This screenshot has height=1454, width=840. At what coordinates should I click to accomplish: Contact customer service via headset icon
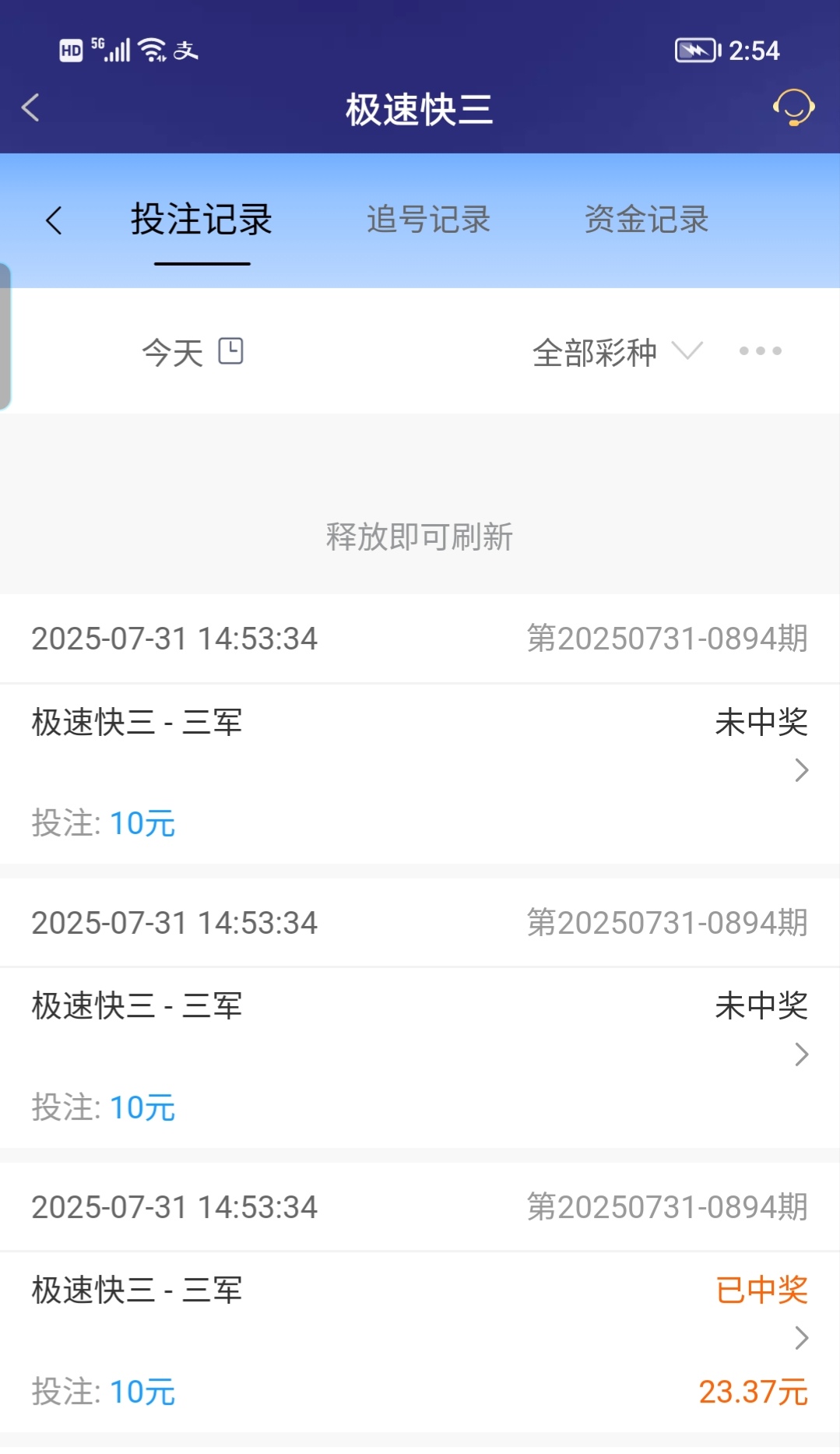point(793,107)
